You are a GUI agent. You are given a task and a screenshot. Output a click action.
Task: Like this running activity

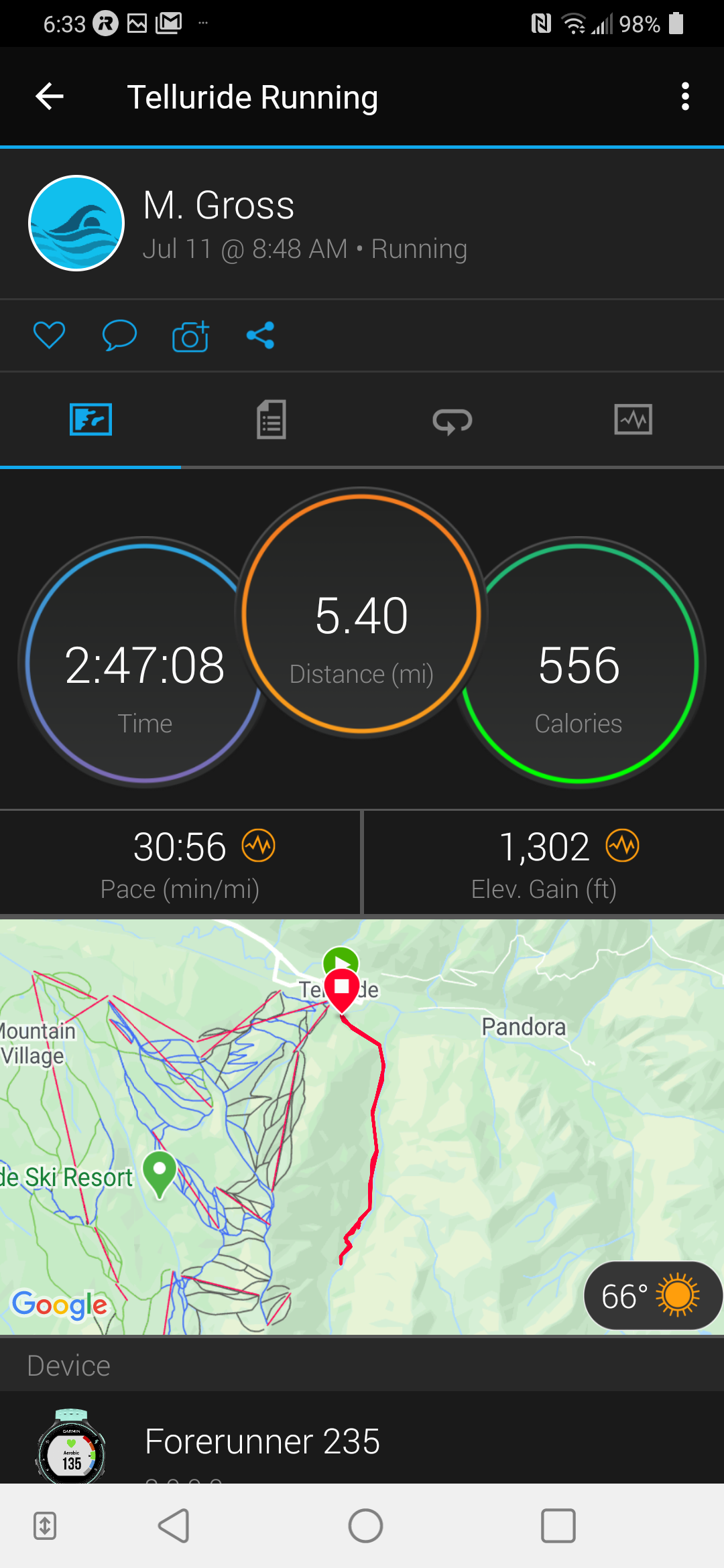(49, 335)
